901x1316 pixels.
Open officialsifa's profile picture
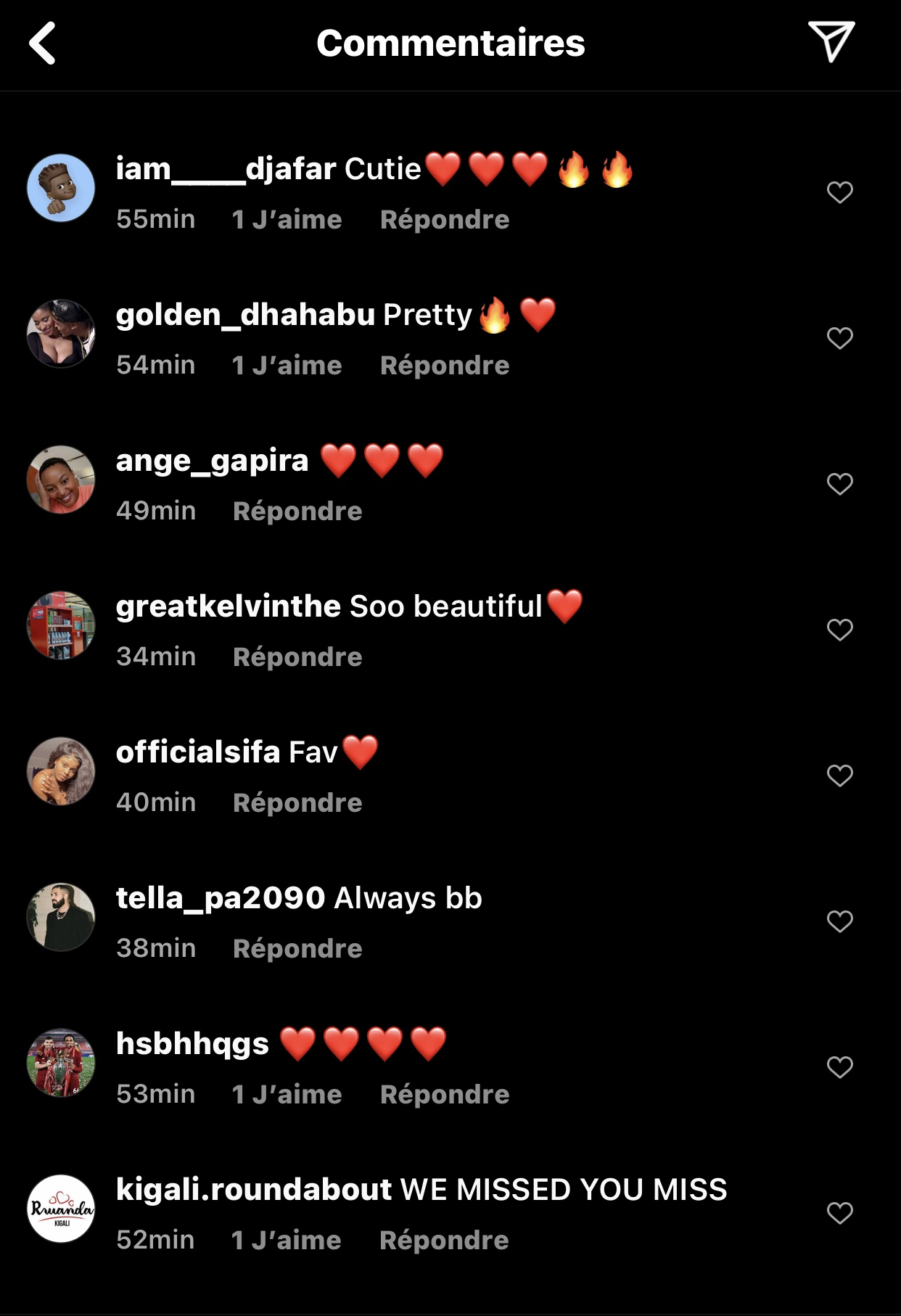61,771
